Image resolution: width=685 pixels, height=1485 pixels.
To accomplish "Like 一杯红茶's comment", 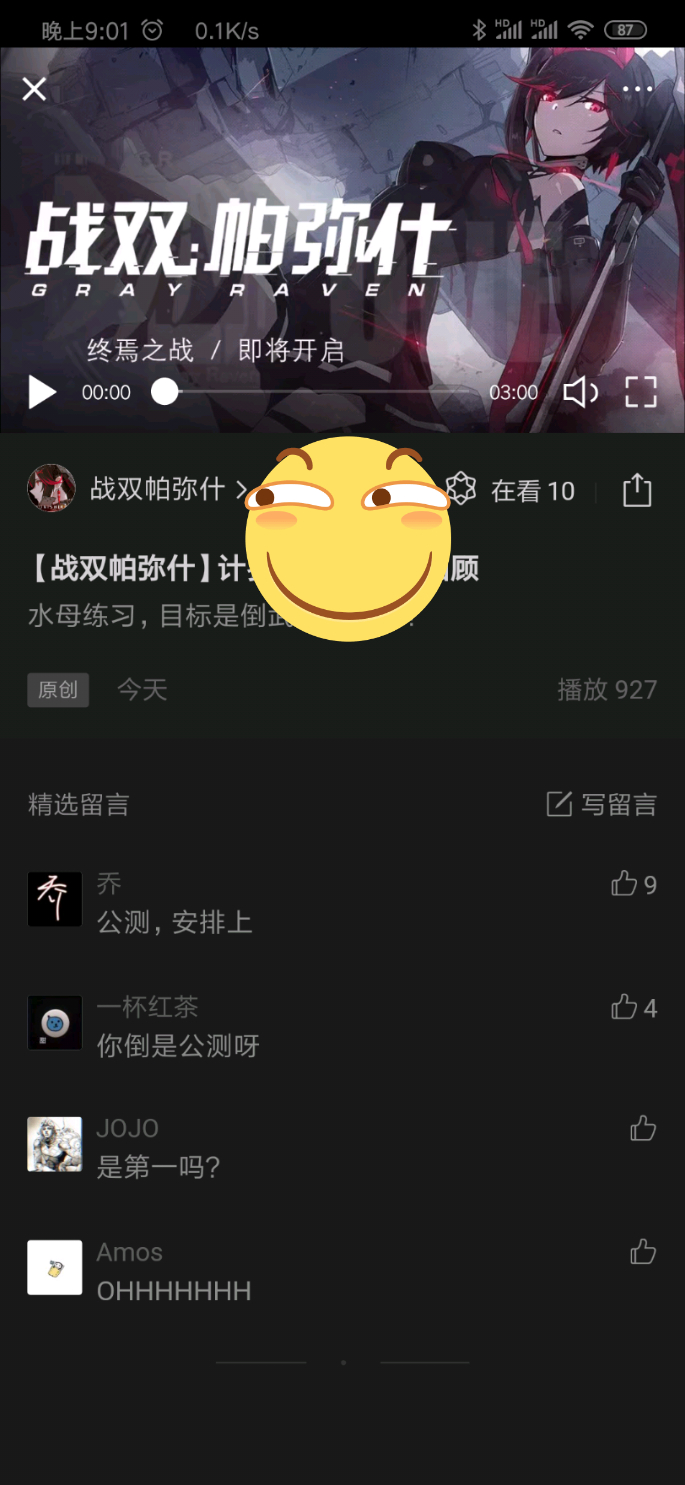I will click(x=625, y=1007).
